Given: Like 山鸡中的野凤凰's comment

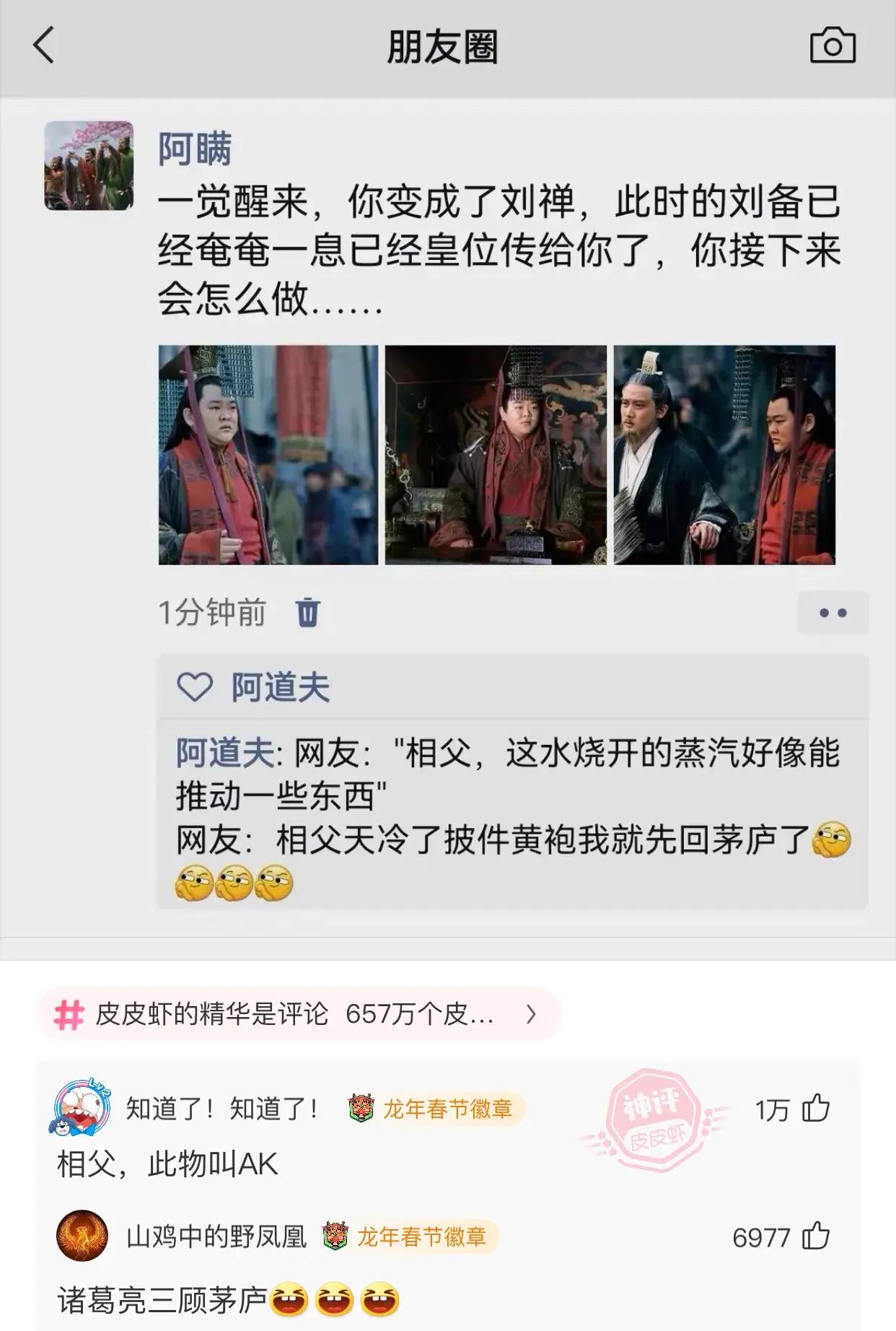Looking at the screenshot, I should click(816, 1236).
